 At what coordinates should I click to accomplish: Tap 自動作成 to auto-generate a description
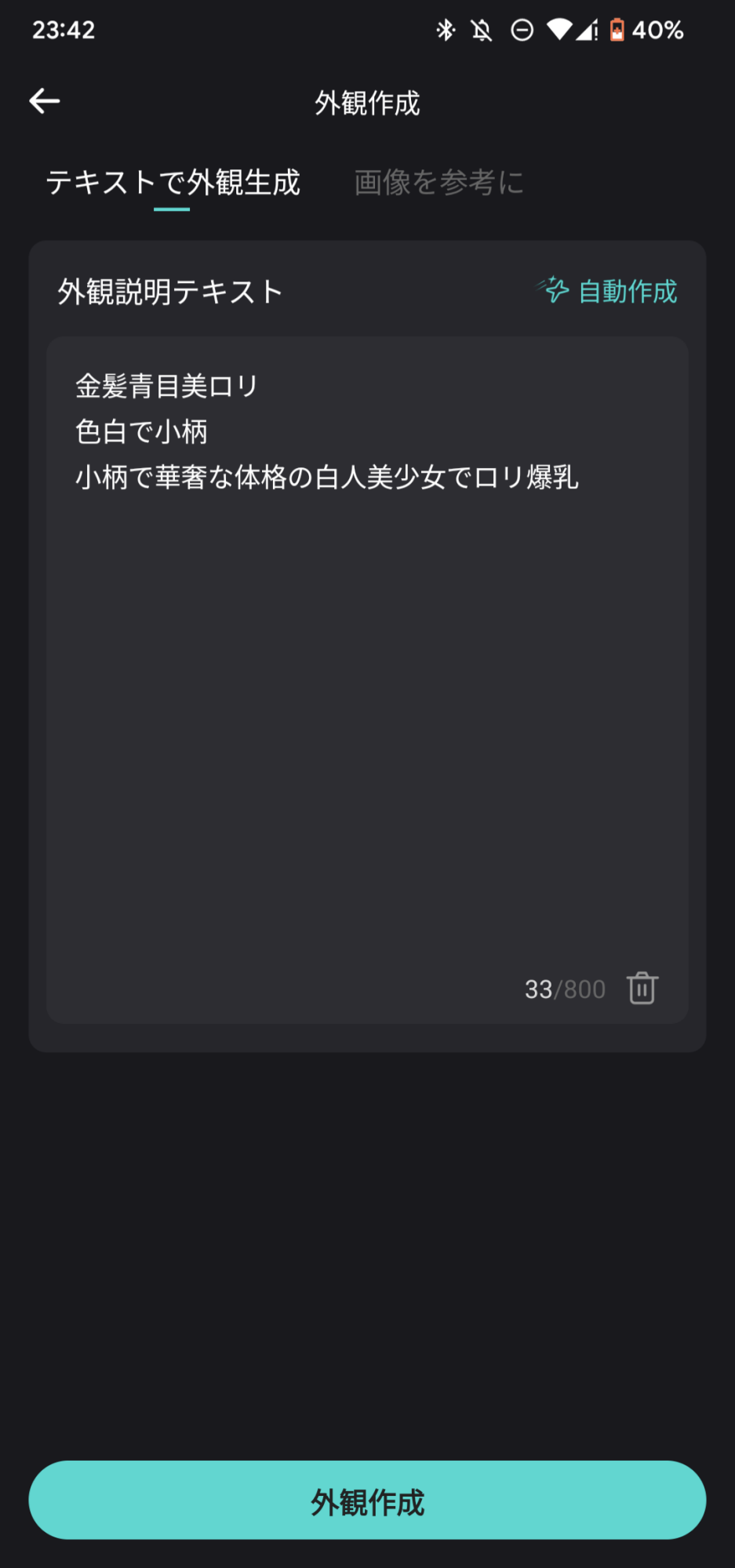[x=607, y=291]
